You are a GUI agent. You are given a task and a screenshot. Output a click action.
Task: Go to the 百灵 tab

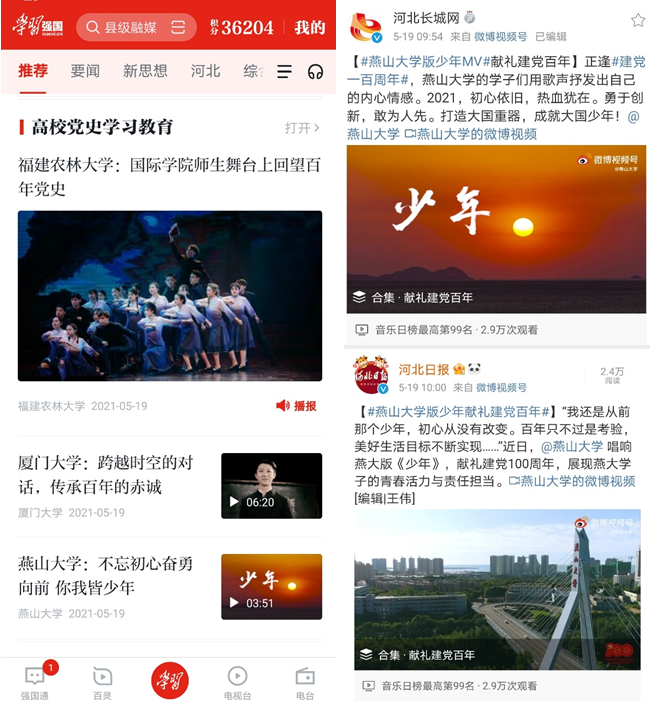(102, 682)
